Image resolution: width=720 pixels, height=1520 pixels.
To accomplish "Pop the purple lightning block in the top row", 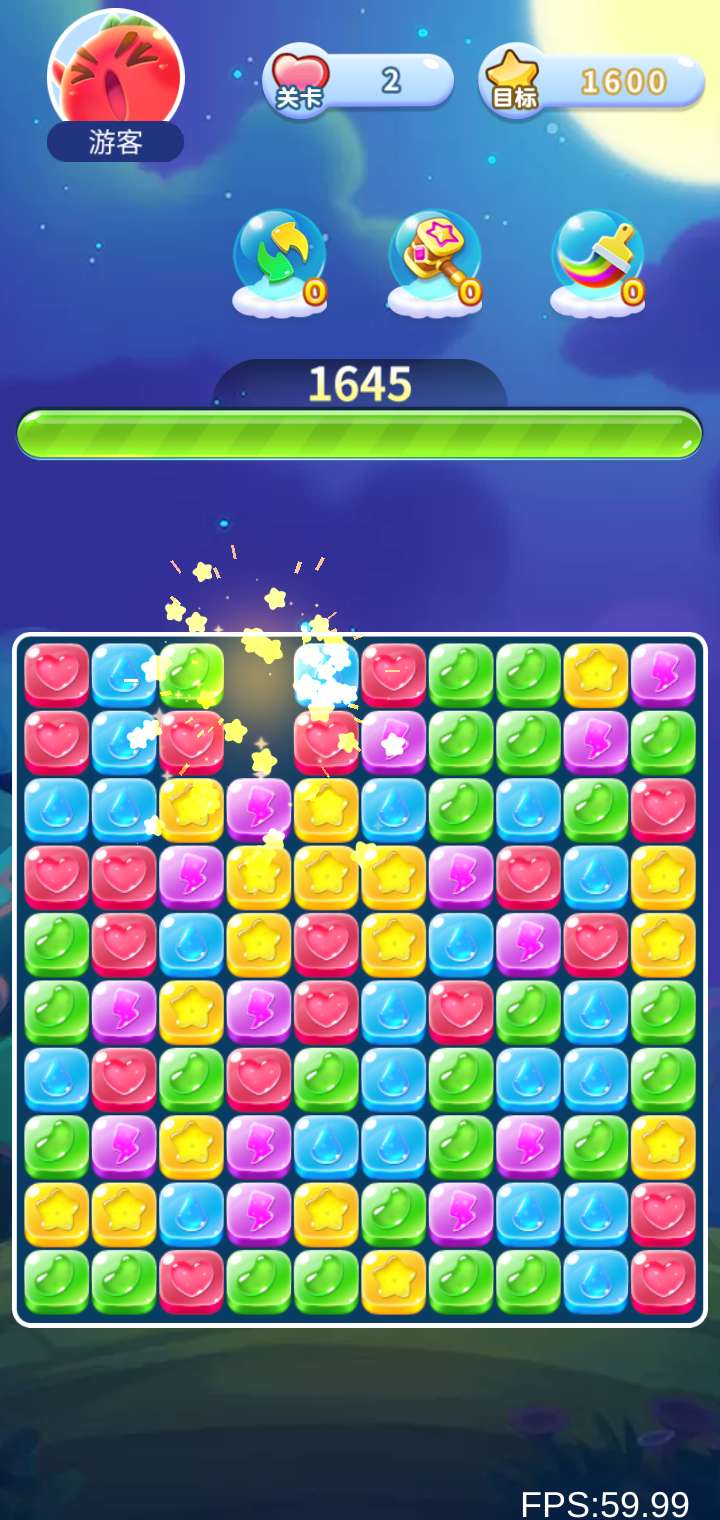I will point(663,674).
